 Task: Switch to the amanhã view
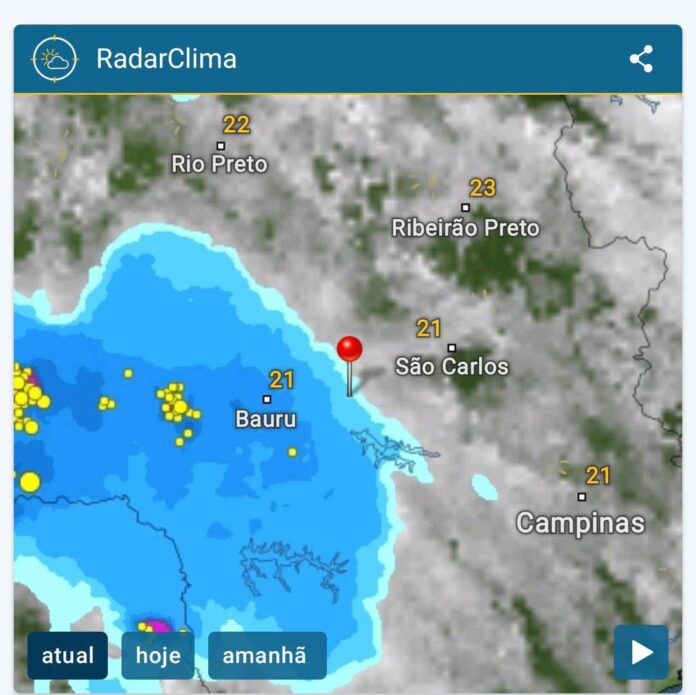point(267,656)
